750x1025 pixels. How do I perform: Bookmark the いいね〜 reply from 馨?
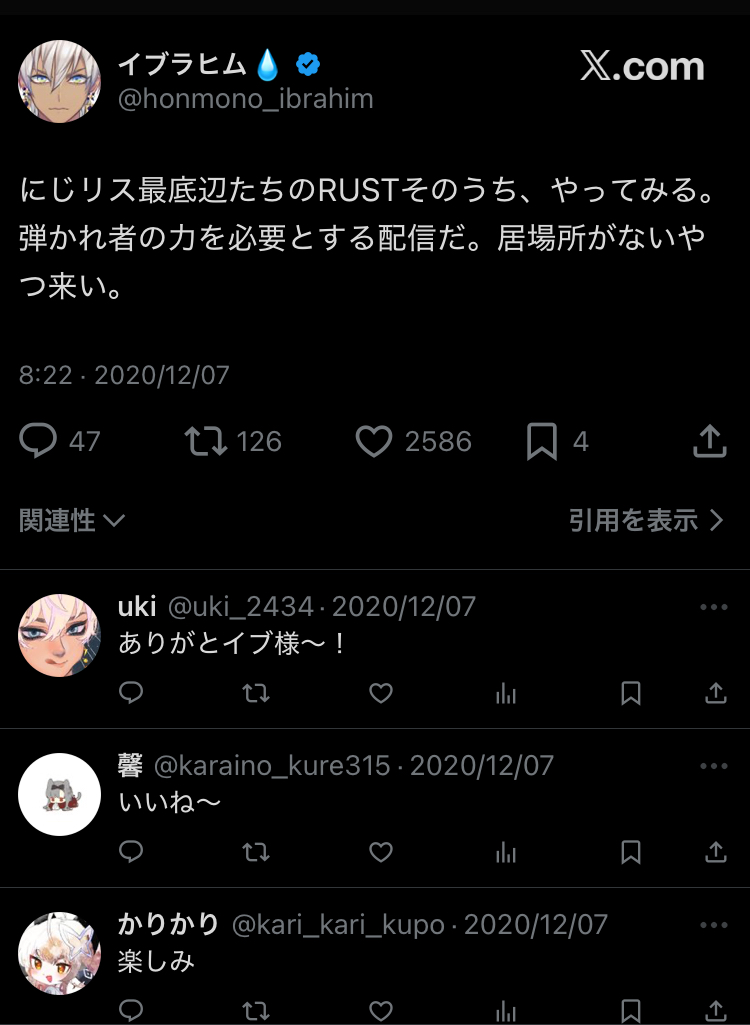pyautogui.click(x=631, y=852)
